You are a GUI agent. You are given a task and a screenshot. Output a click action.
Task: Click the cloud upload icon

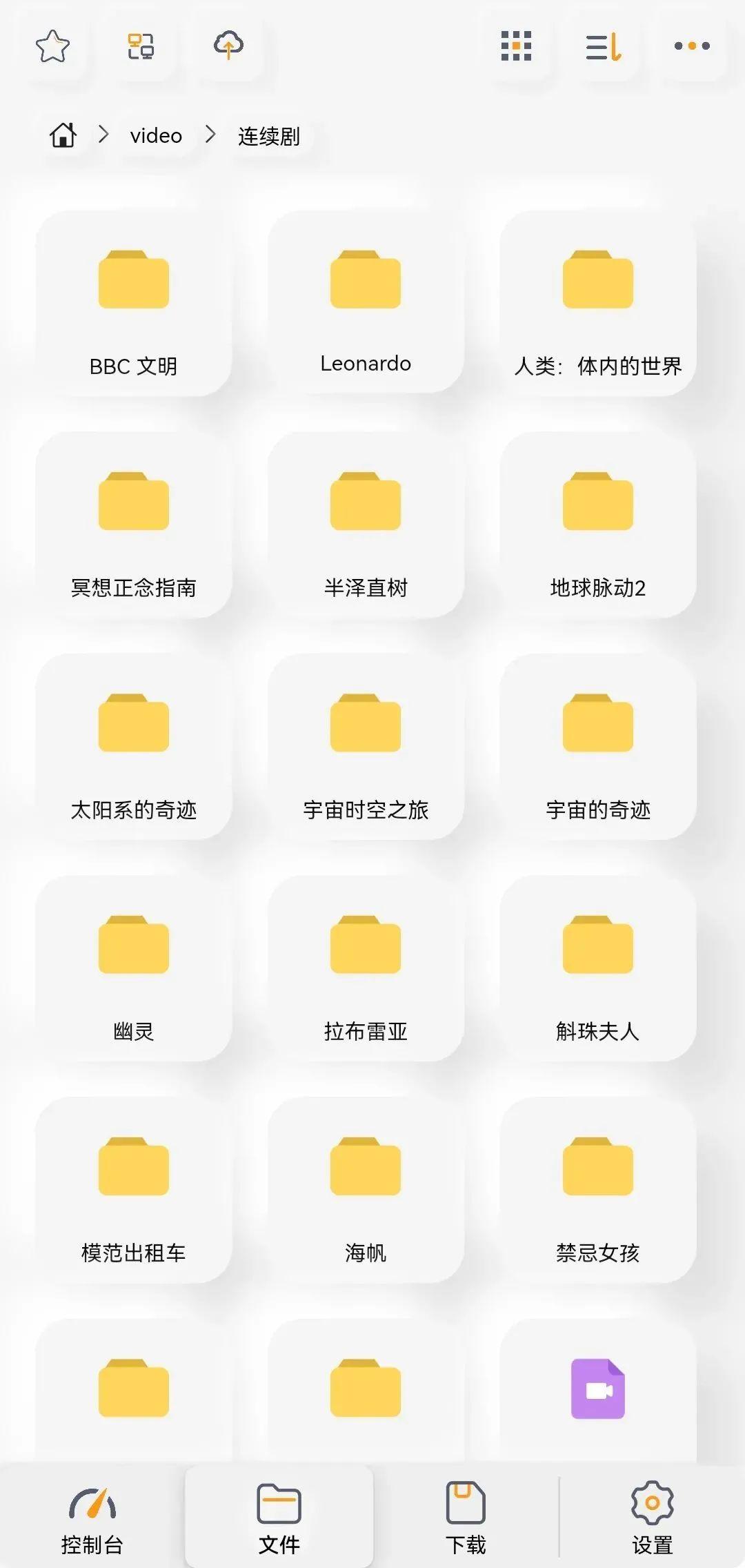[228, 46]
